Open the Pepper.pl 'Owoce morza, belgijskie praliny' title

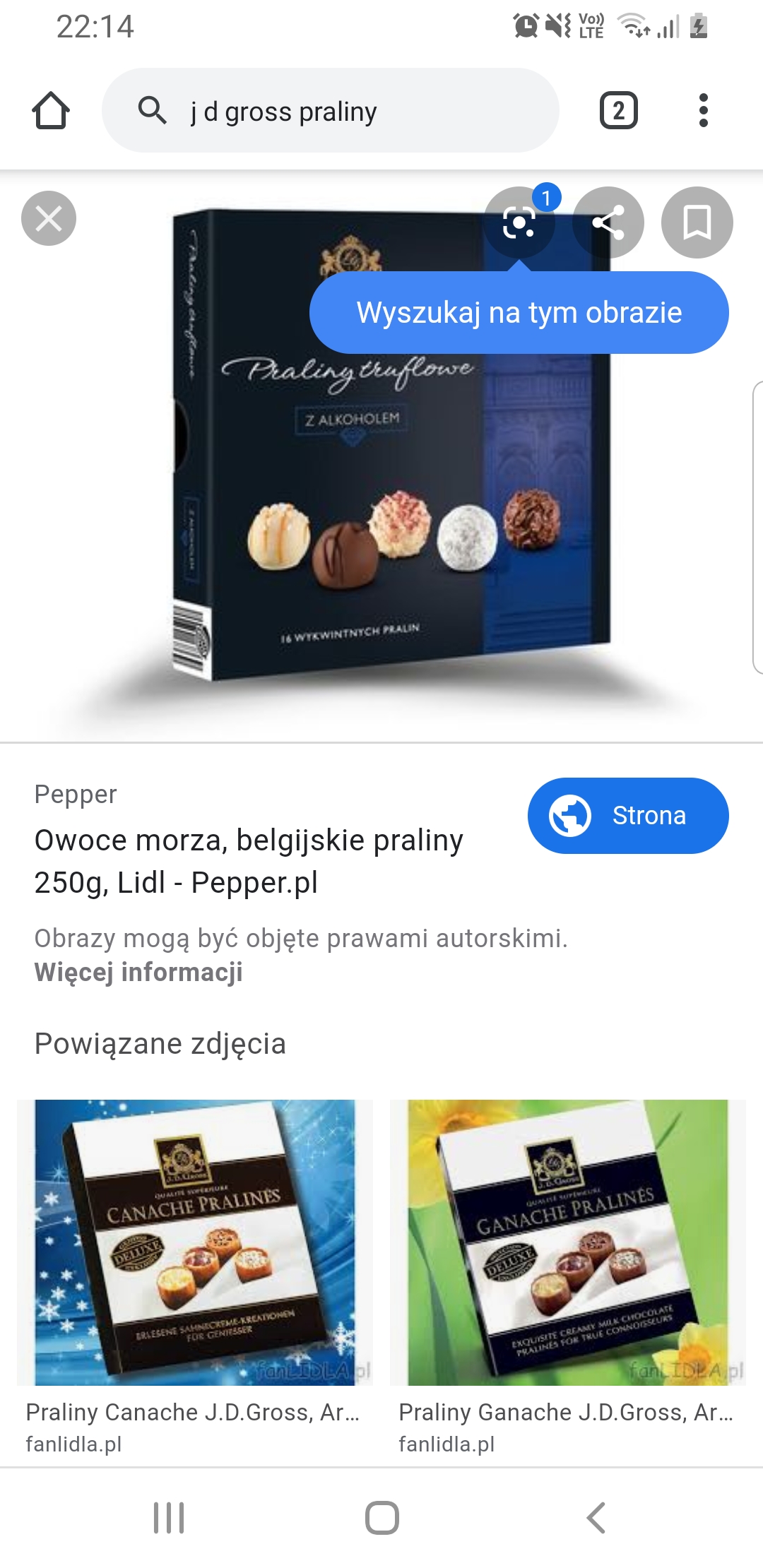click(249, 861)
